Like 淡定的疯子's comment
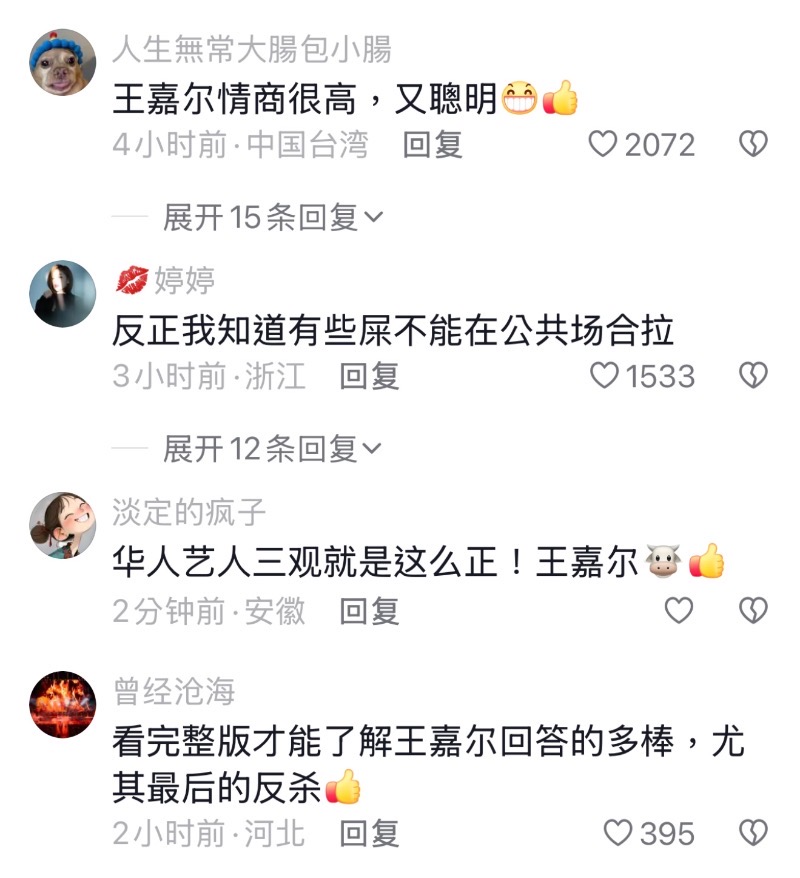The height and width of the screenshot is (878, 800). (x=679, y=610)
